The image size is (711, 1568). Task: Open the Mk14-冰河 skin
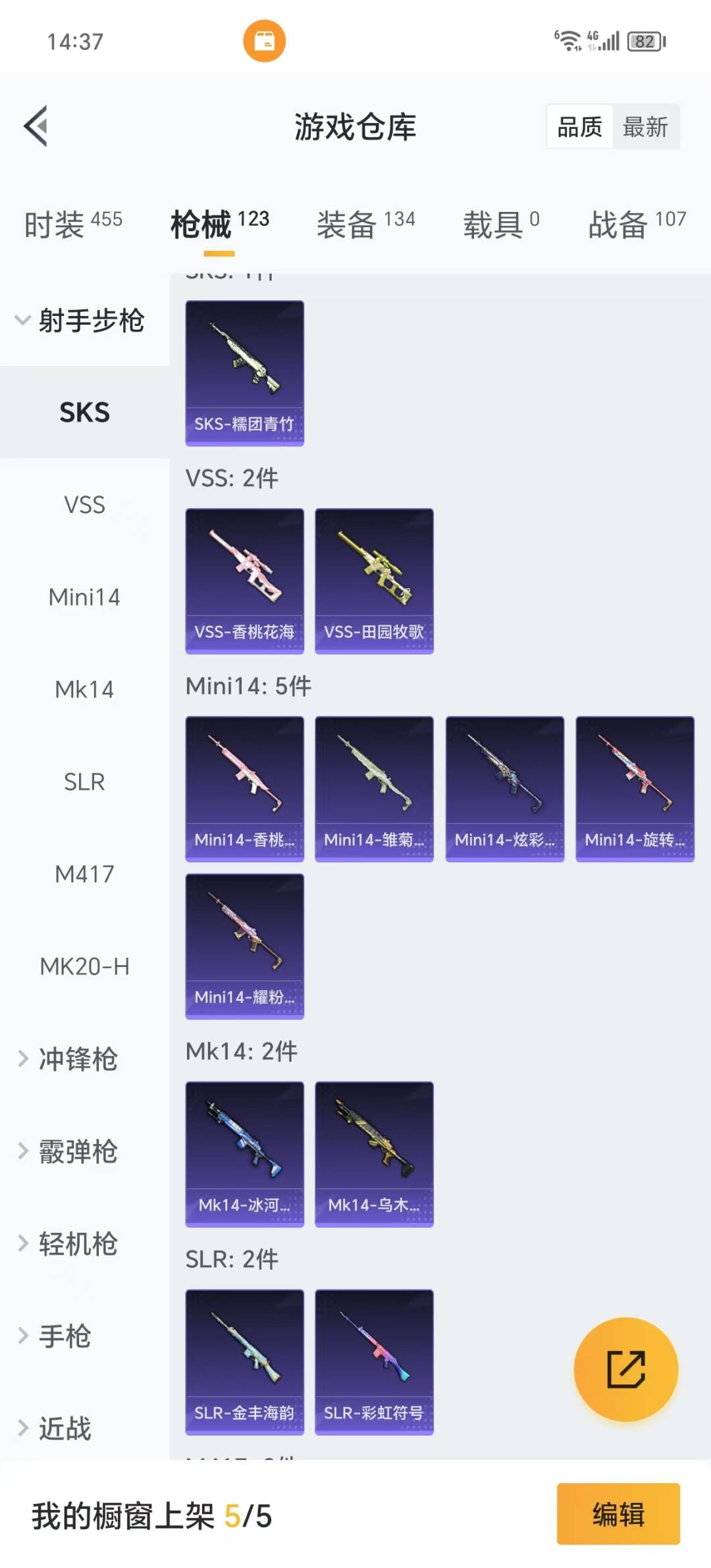point(244,1154)
